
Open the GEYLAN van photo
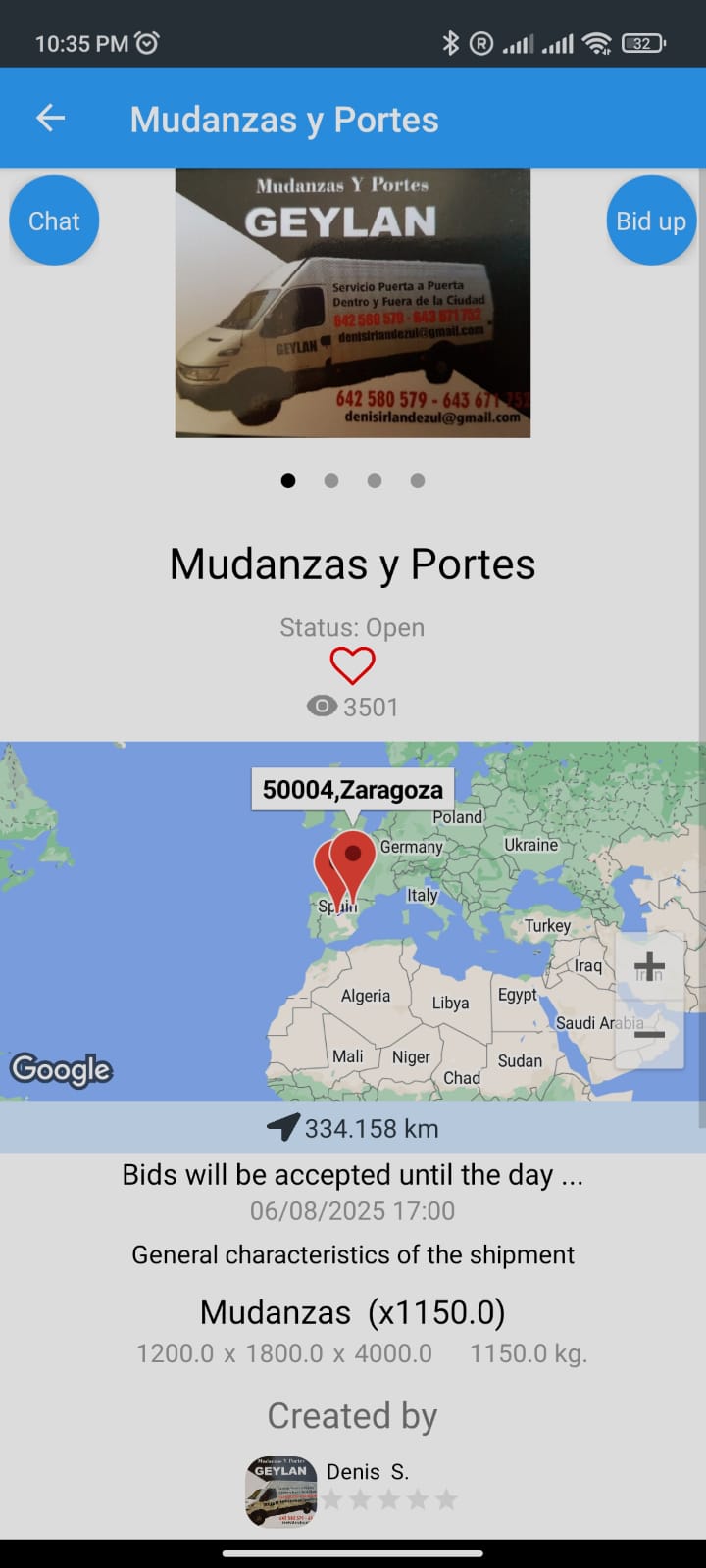click(352, 302)
